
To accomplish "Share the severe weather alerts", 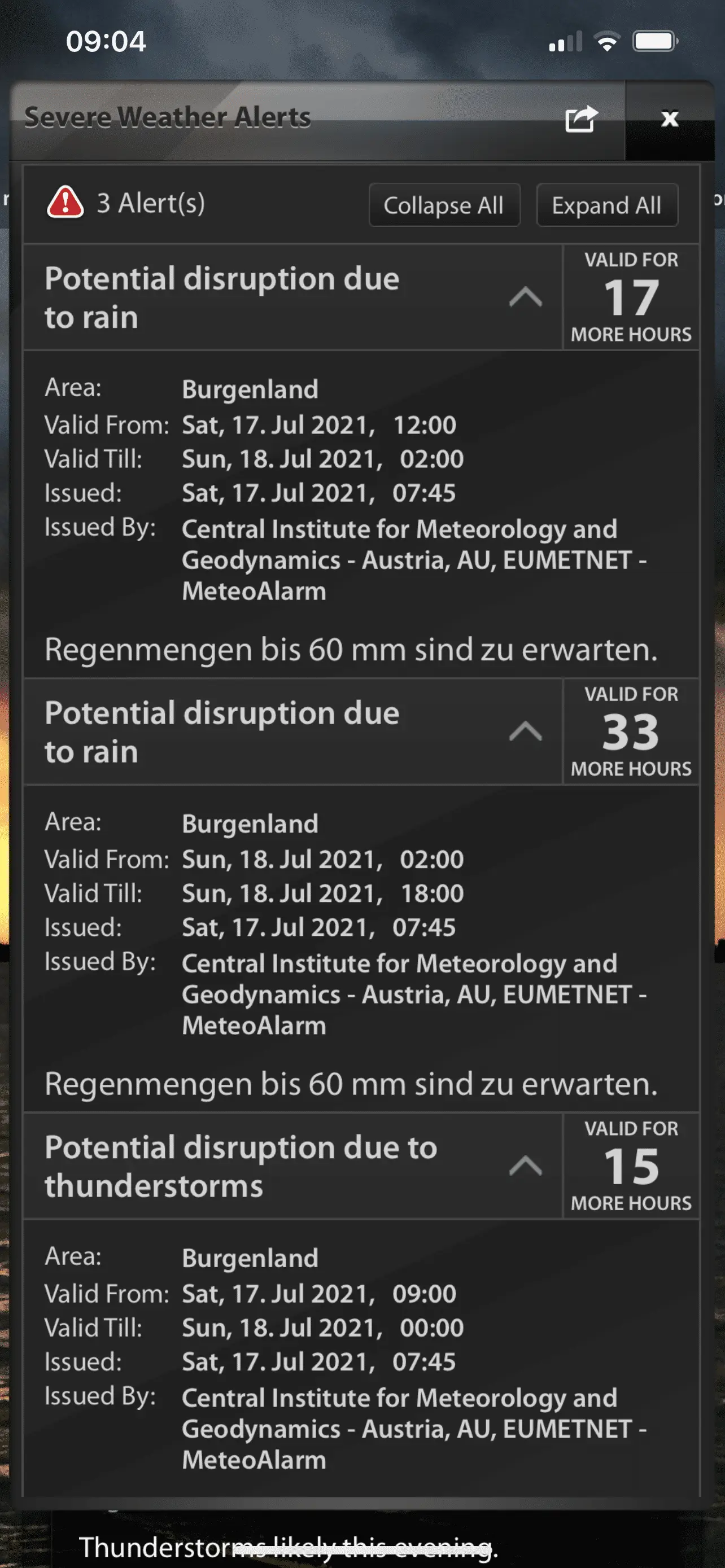I will pyautogui.click(x=580, y=118).
